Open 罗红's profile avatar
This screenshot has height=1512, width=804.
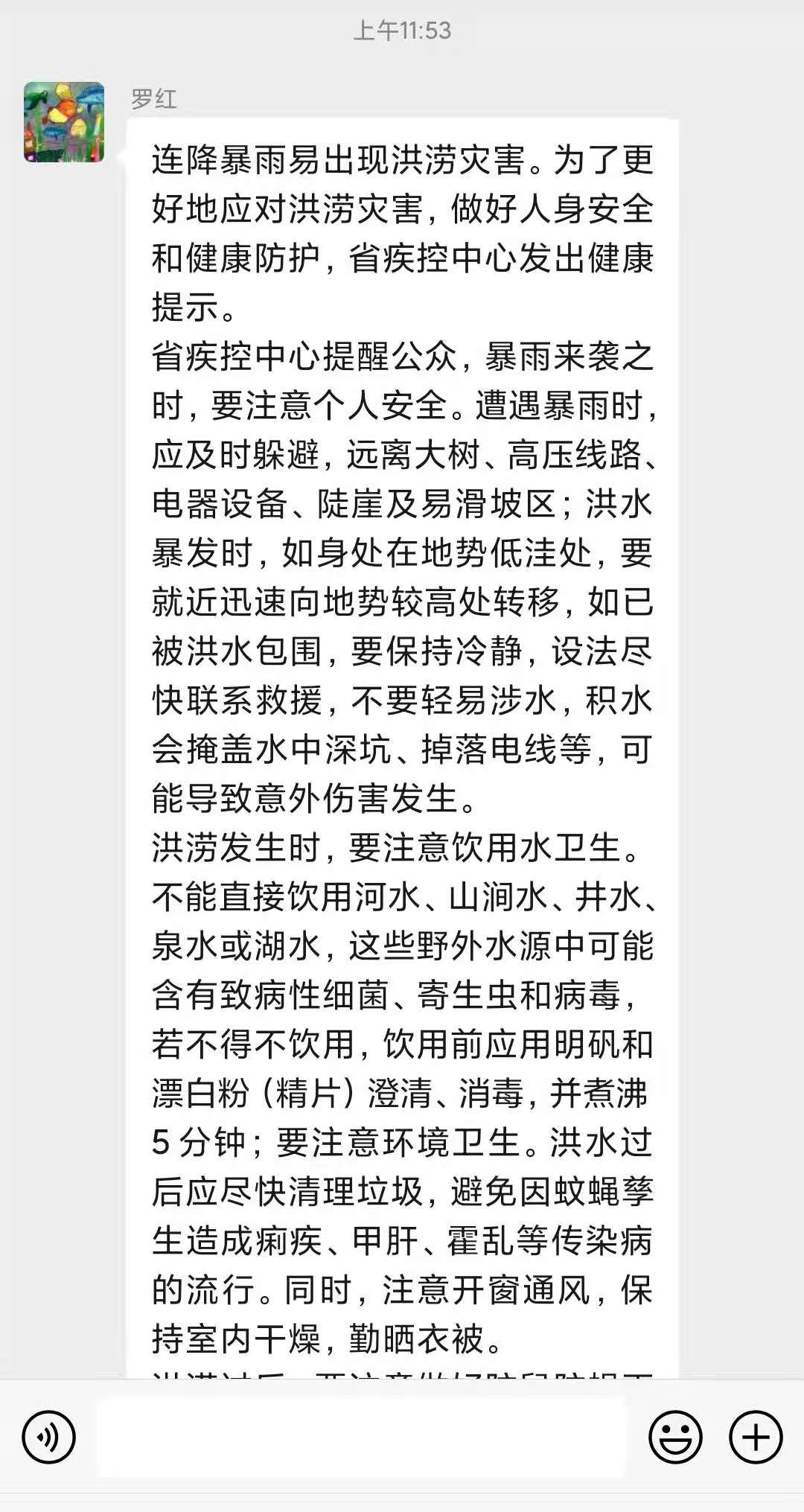click(x=64, y=122)
